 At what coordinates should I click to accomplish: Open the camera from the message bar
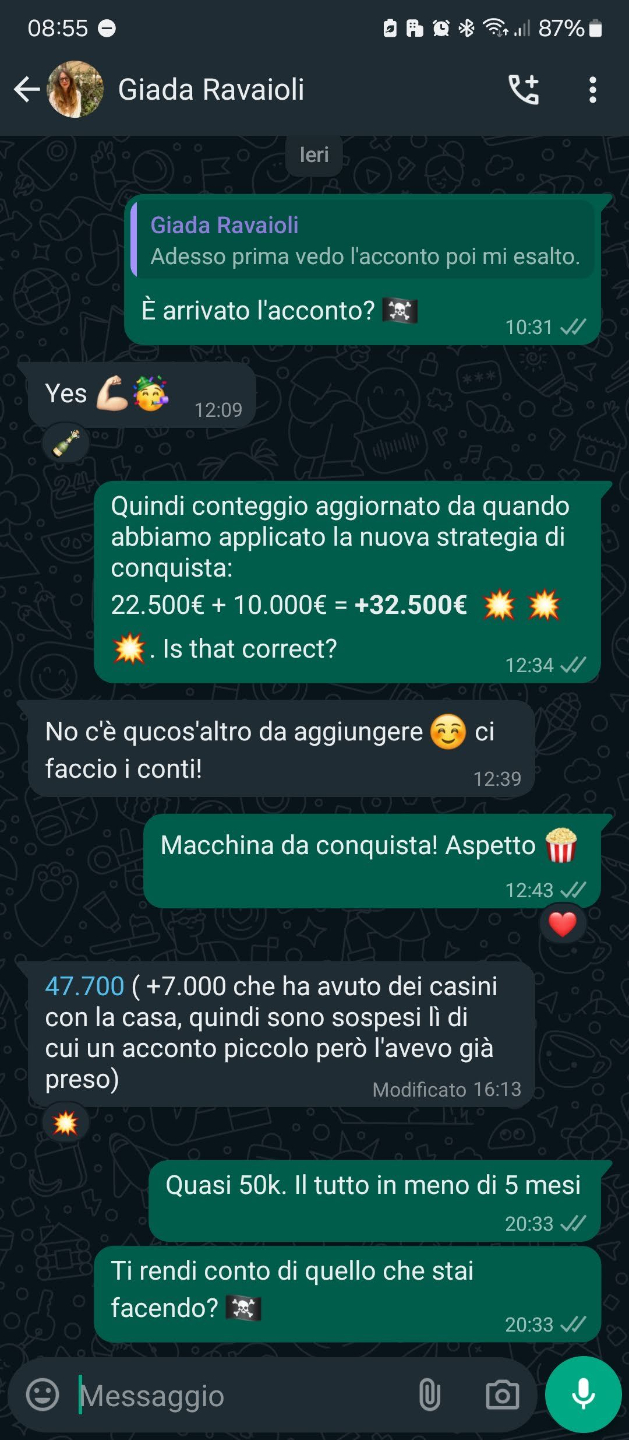[502, 1394]
